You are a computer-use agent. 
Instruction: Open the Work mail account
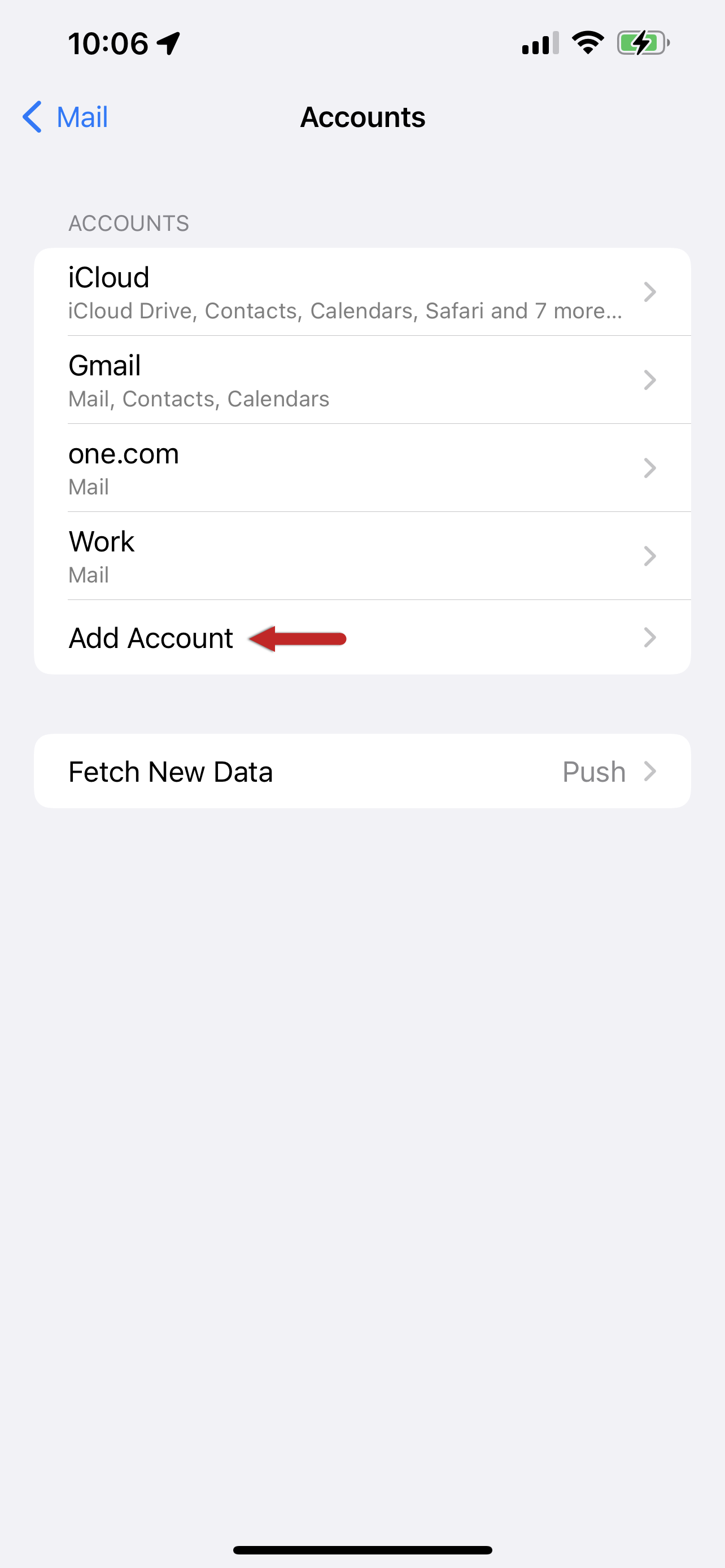[361, 557]
